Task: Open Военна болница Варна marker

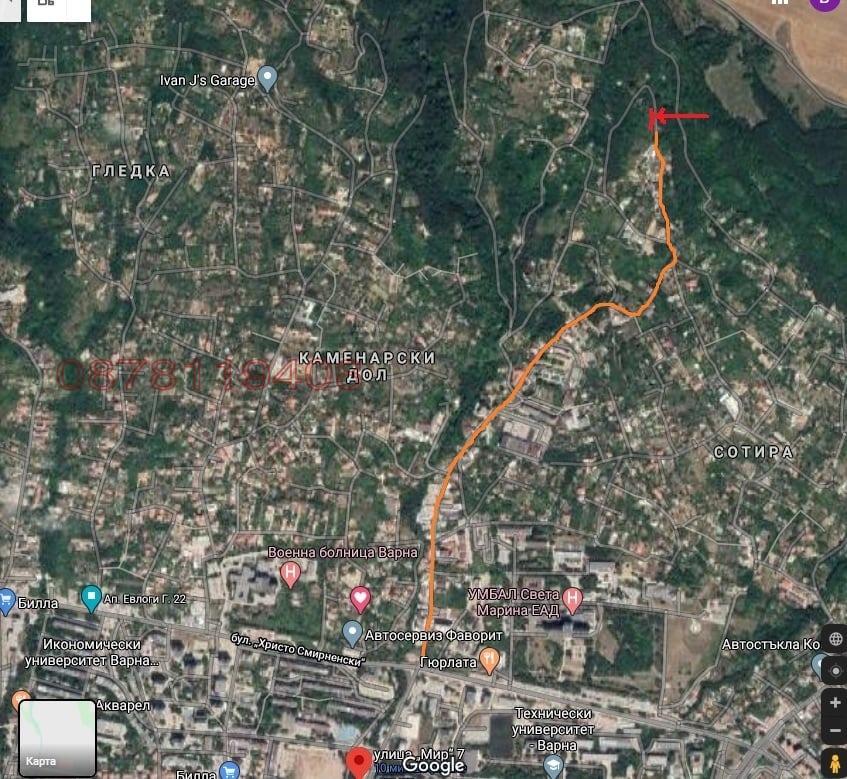Action: 291,575
